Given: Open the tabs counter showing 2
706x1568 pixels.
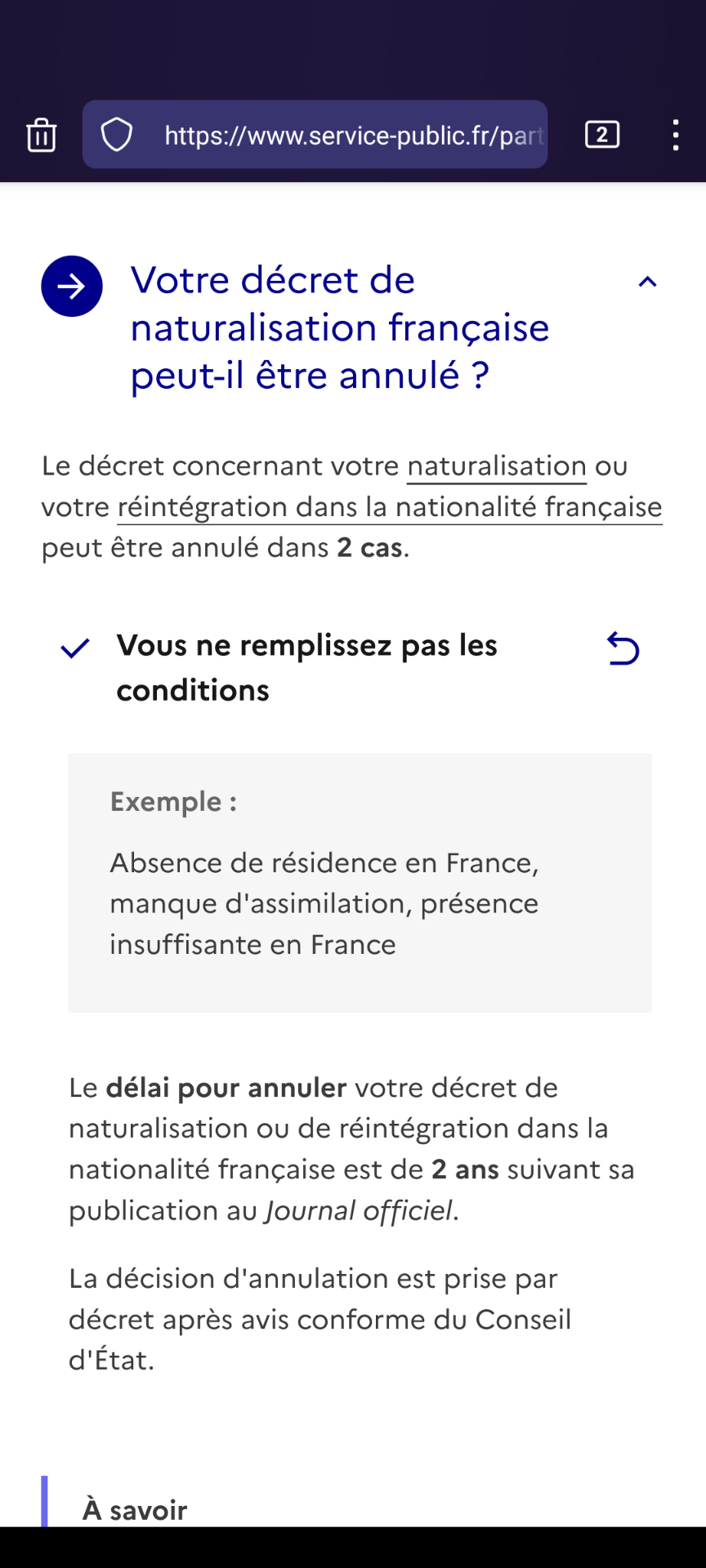Looking at the screenshot, I should tap(602, 135).
